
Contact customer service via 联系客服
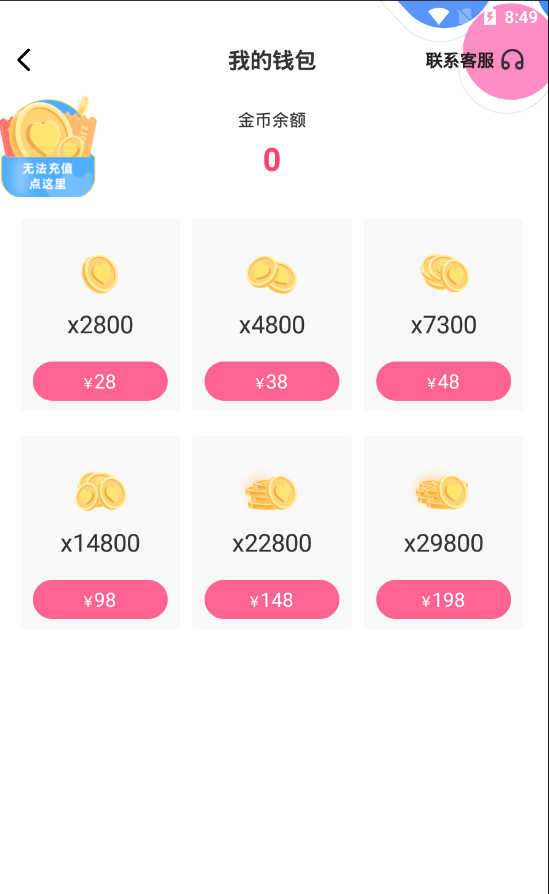[x=474, y=60]
